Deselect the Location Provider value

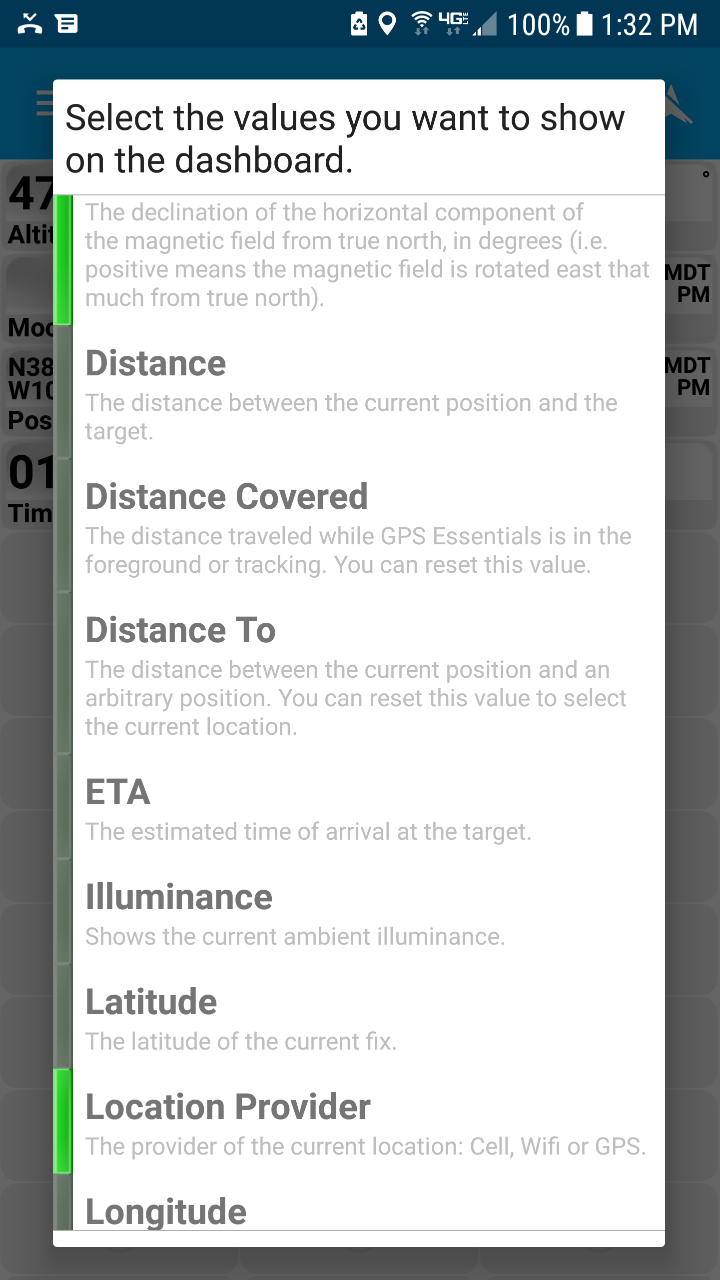pyautogui.click(x=358, y=1124)
